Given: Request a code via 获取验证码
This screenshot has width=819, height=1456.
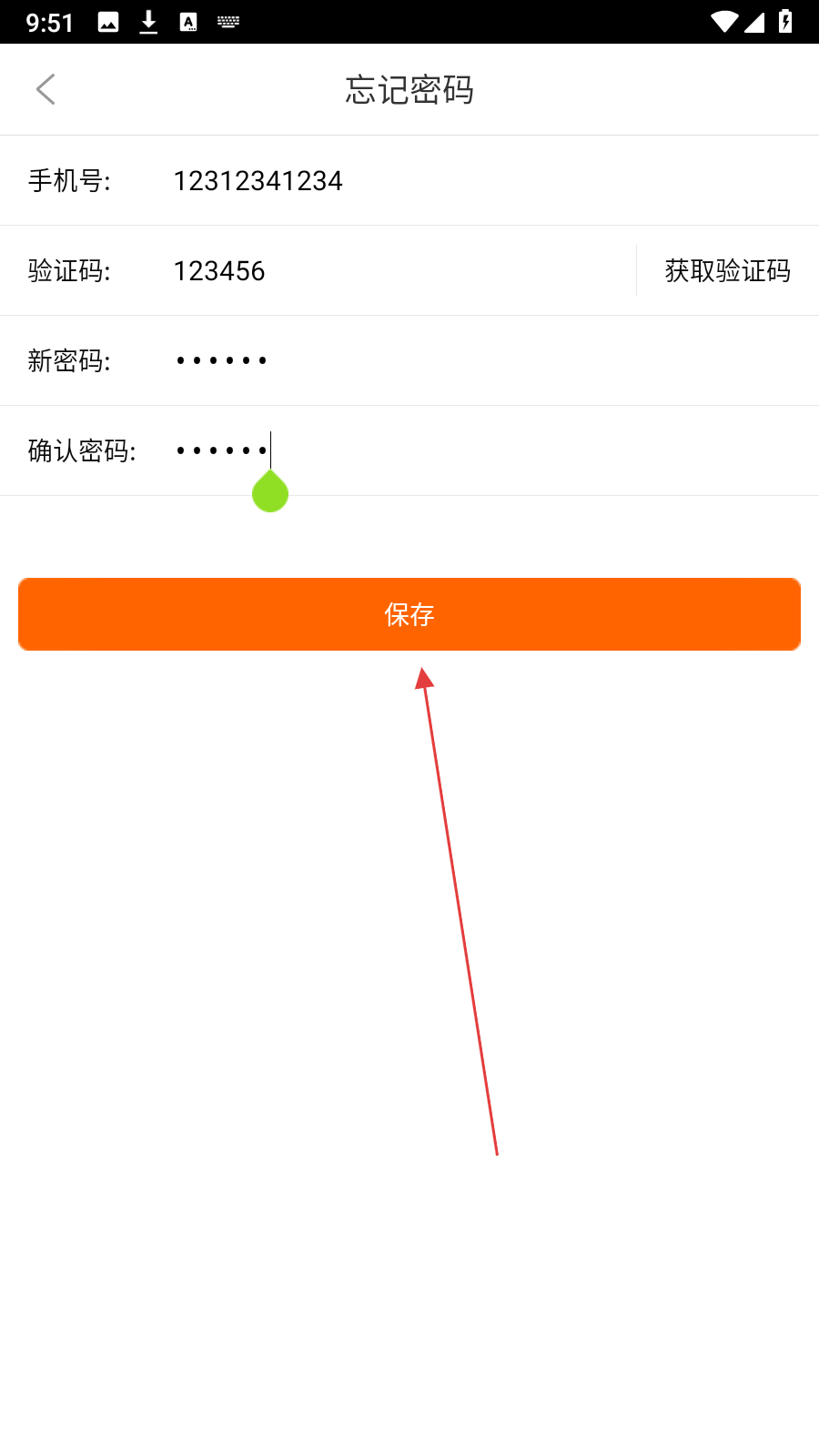Looking at the screenshot, I should (x=727, y=270).
